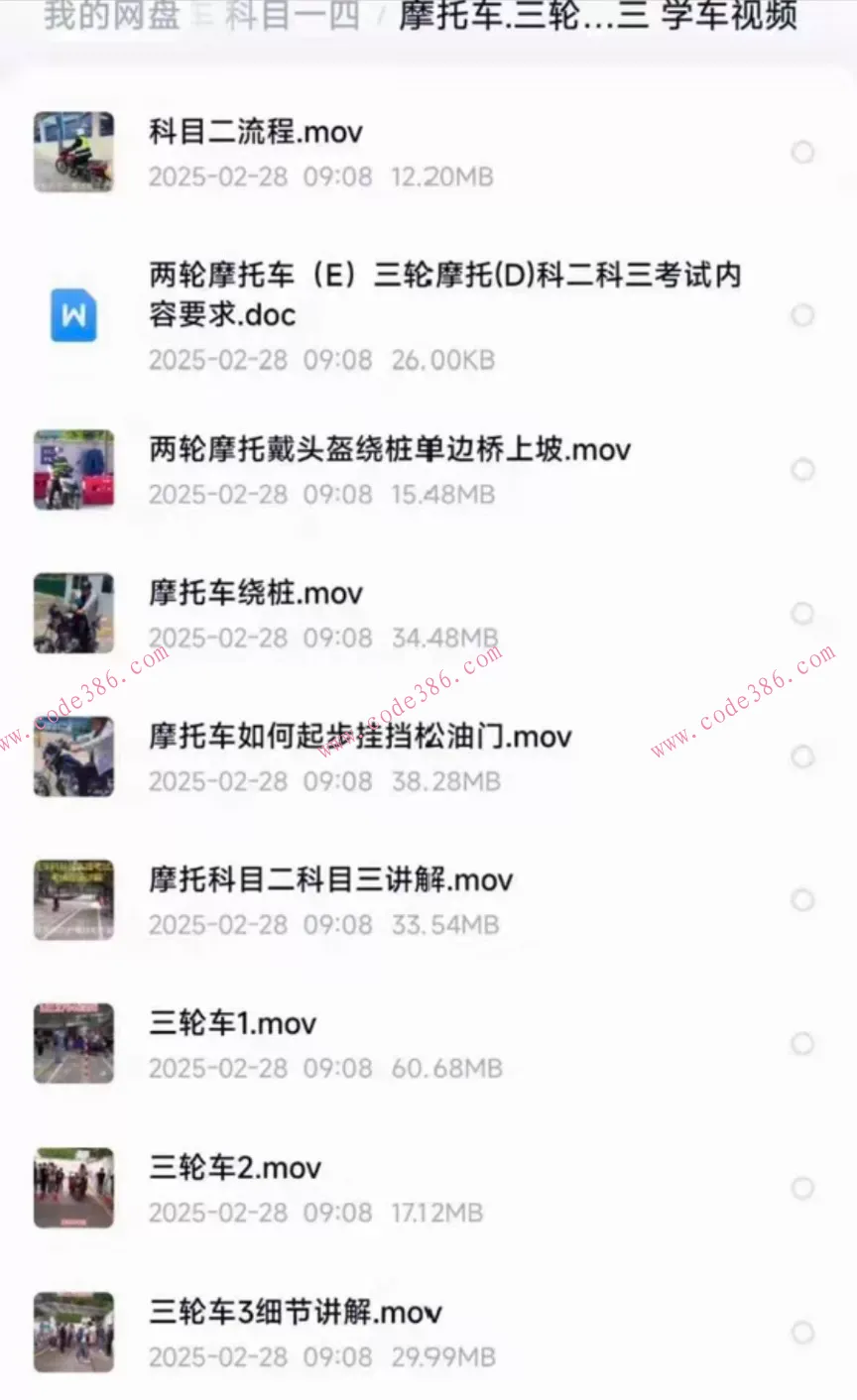Select the circle next to 科目二流程.mov

pyautogui.click(x=803, y=152)
